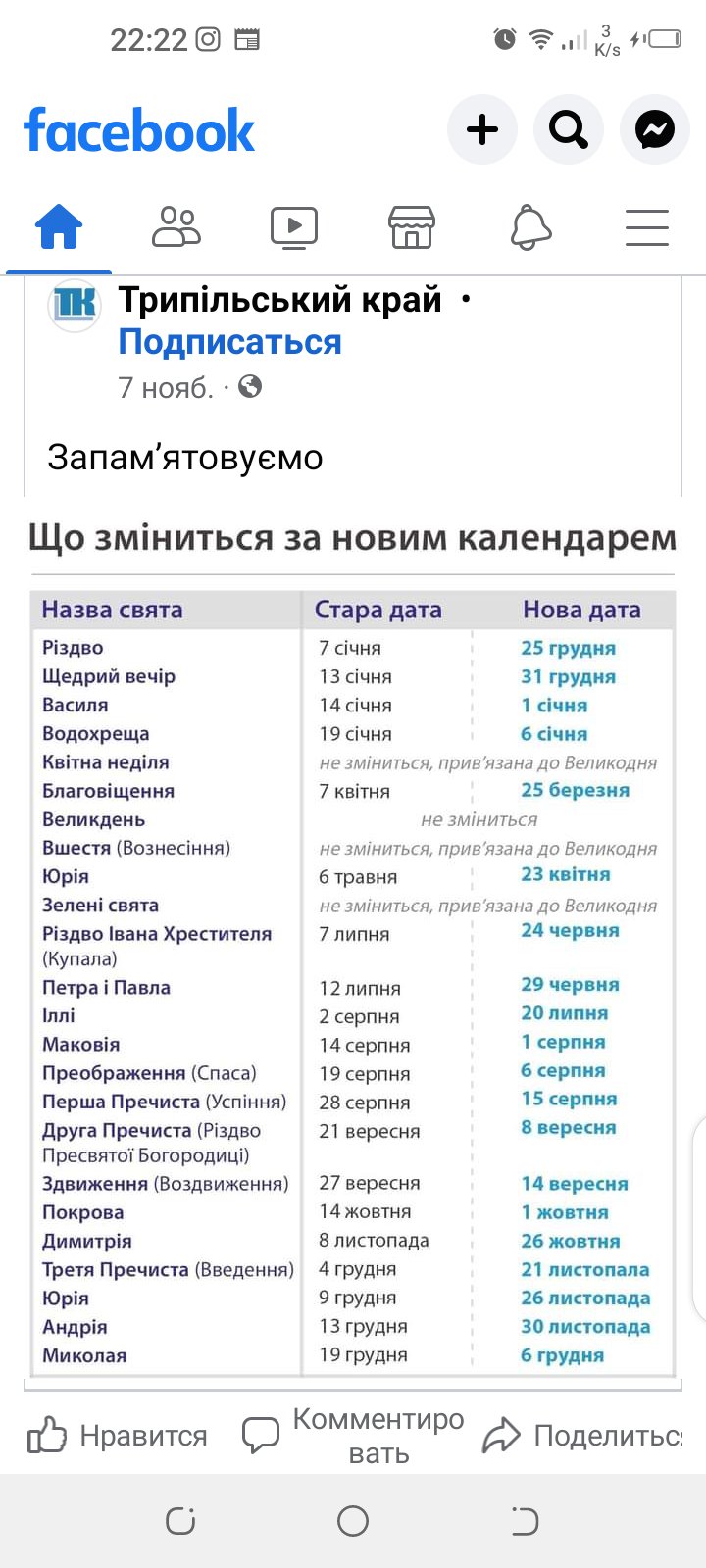Open Facebook search
Viewport: 706px width, 1568px height.
[x=569, y=129]
